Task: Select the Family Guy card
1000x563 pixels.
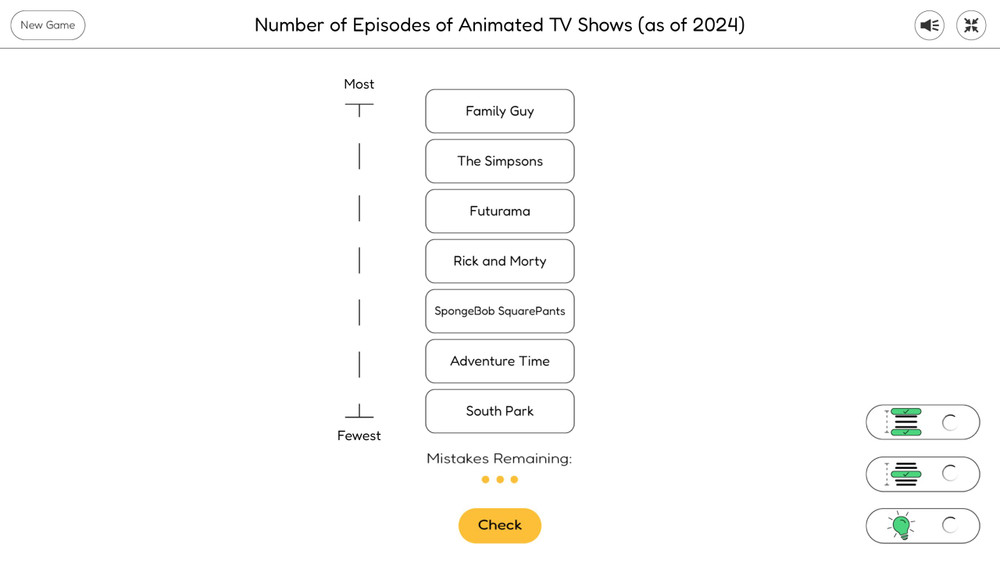Action: (x=500, y=111)
